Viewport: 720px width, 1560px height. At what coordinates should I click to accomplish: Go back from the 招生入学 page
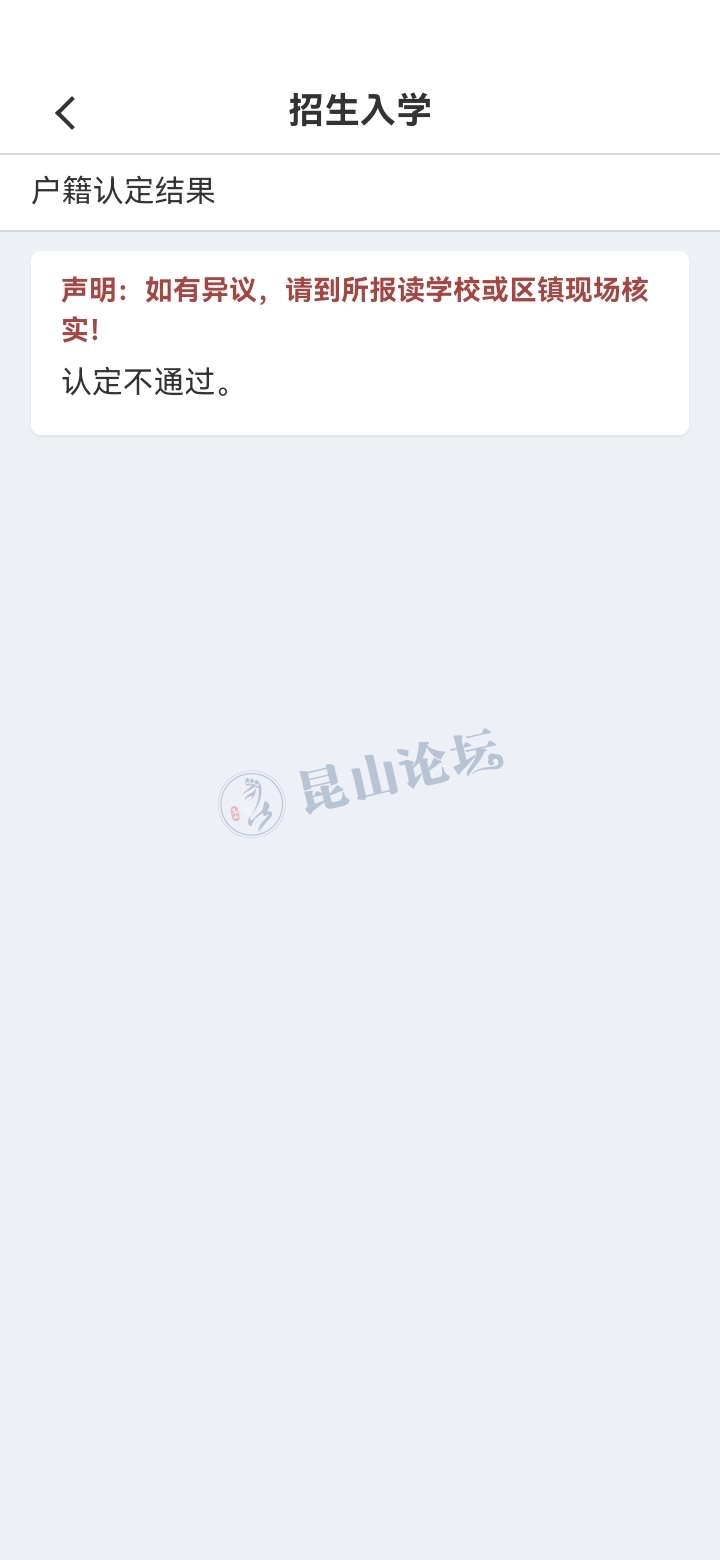click(66, 112)
